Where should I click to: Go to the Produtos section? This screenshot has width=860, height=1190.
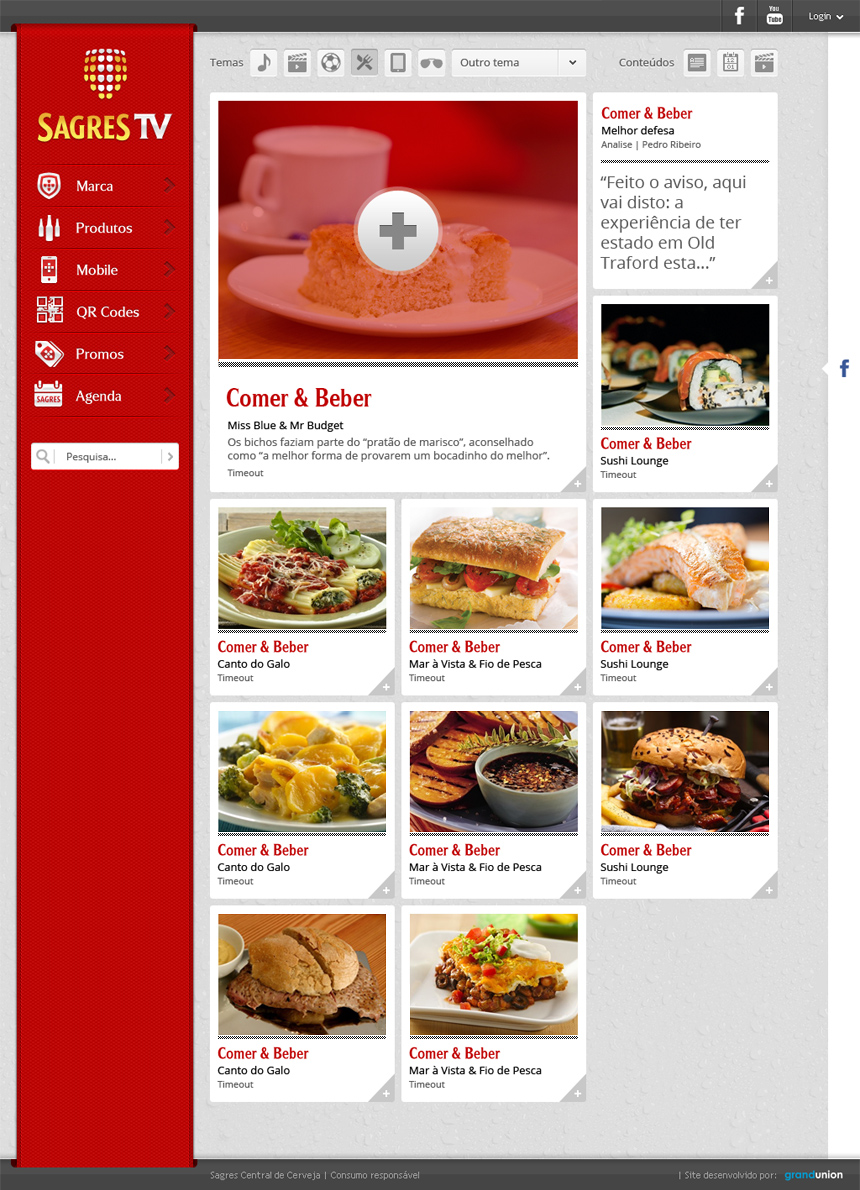[105, 228]
